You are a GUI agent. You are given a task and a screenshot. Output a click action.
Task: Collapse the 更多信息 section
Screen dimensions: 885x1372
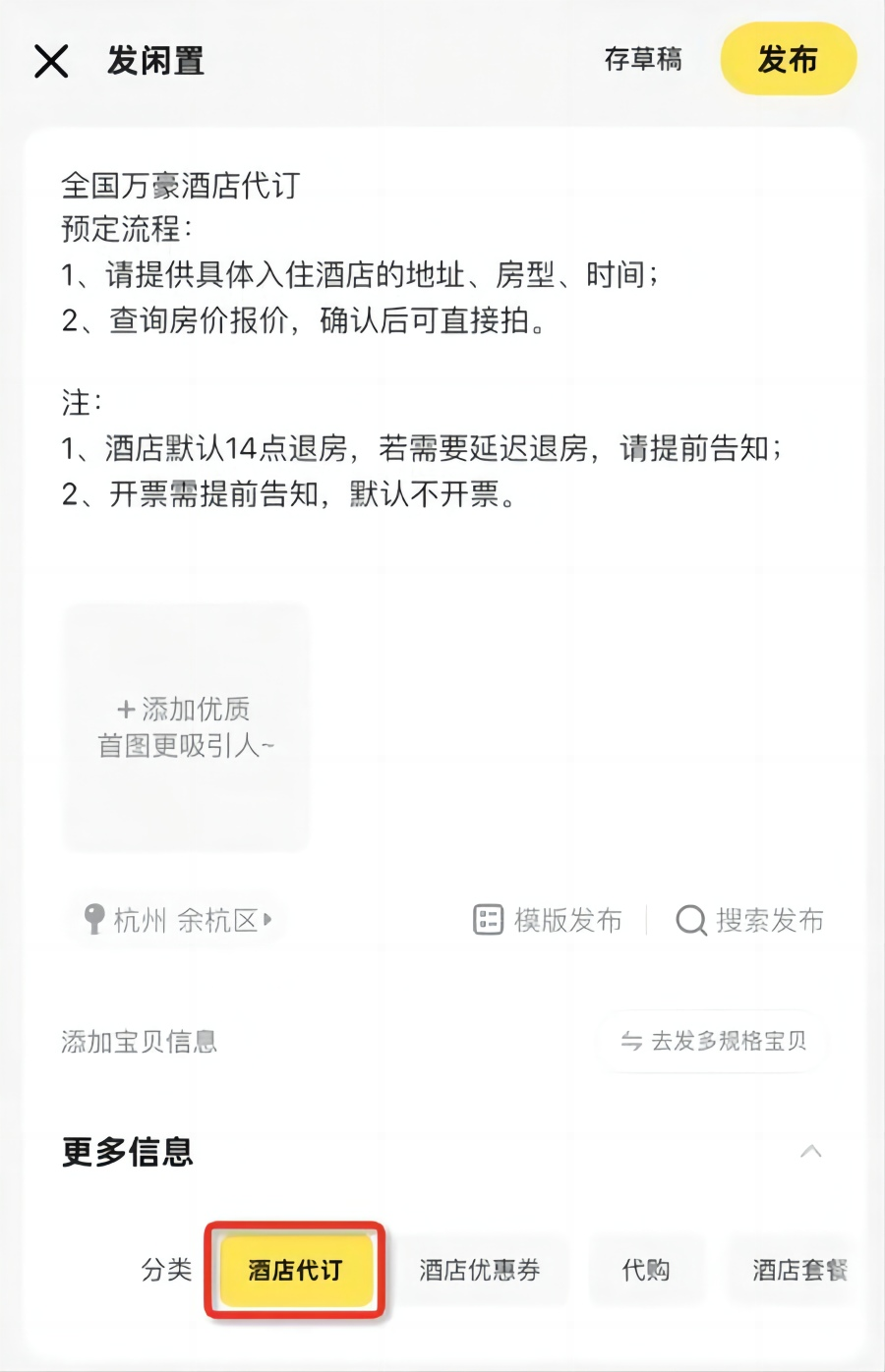[810, 1151]
